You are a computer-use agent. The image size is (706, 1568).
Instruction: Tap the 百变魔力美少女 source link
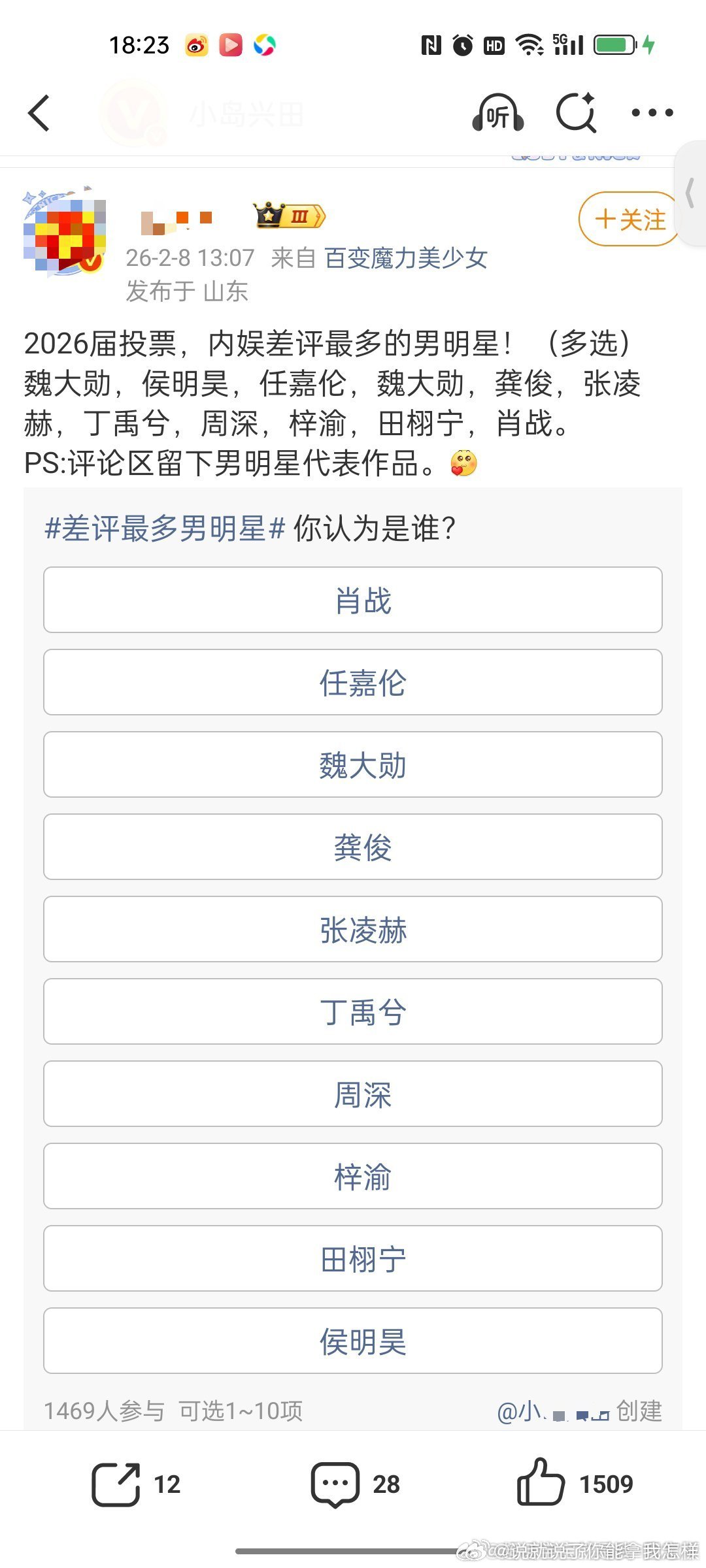coord(405,259)
